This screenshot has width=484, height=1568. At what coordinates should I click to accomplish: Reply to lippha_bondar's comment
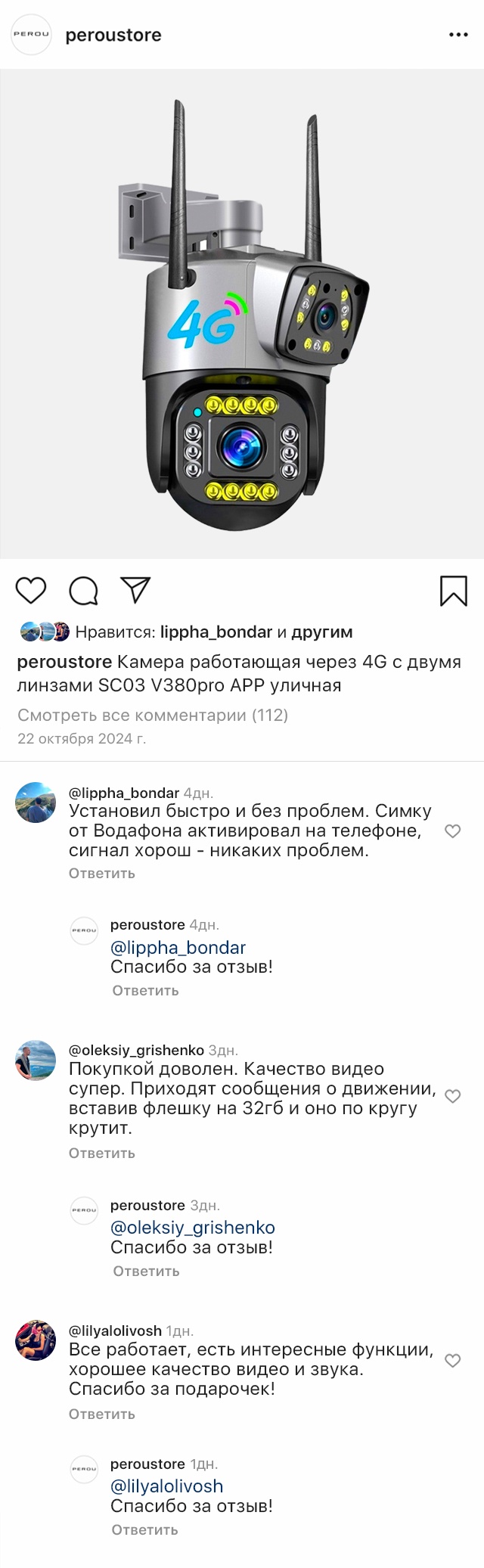click(102, 873)
